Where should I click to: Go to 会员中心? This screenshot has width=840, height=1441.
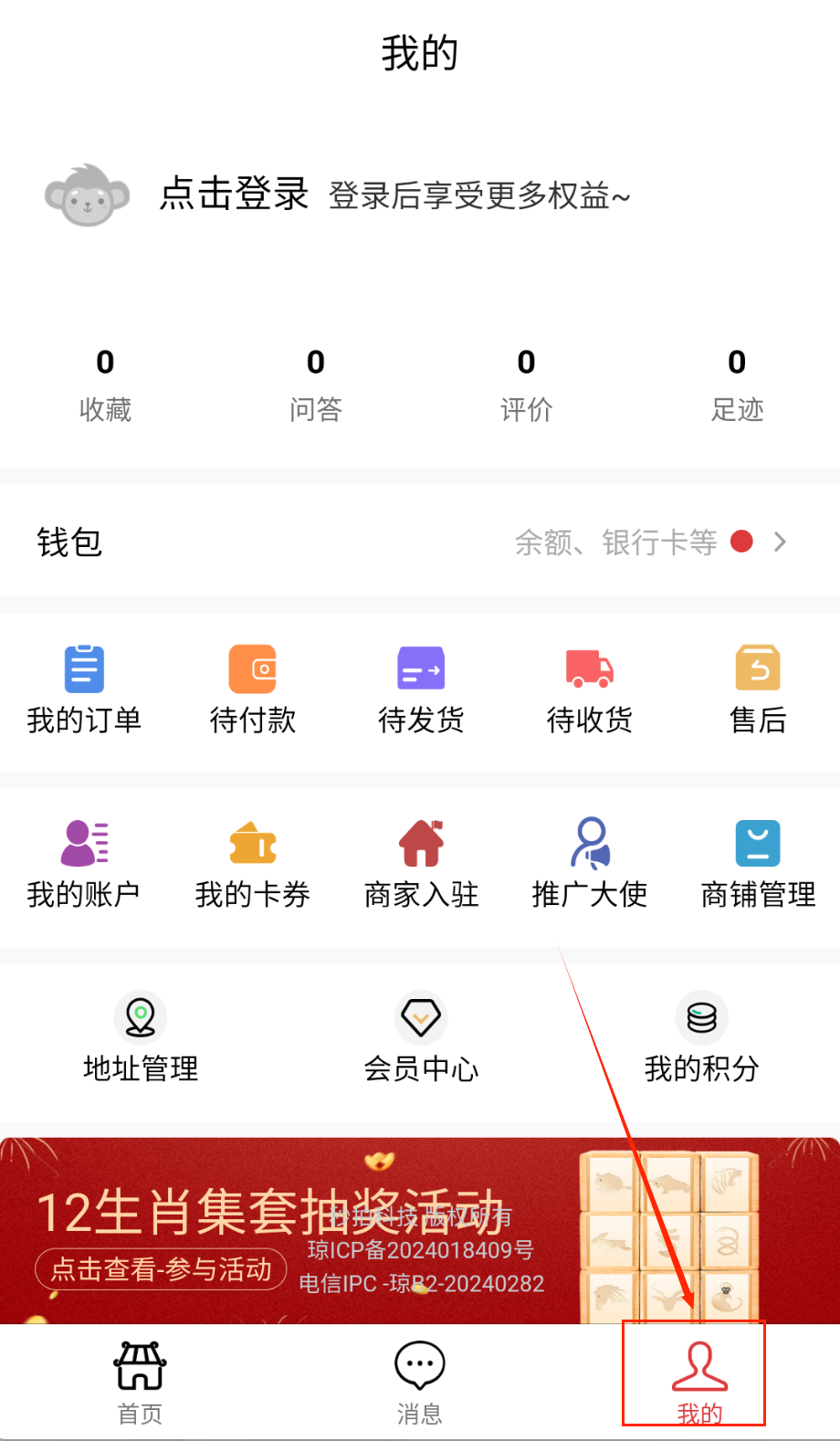coord(421,1037)
